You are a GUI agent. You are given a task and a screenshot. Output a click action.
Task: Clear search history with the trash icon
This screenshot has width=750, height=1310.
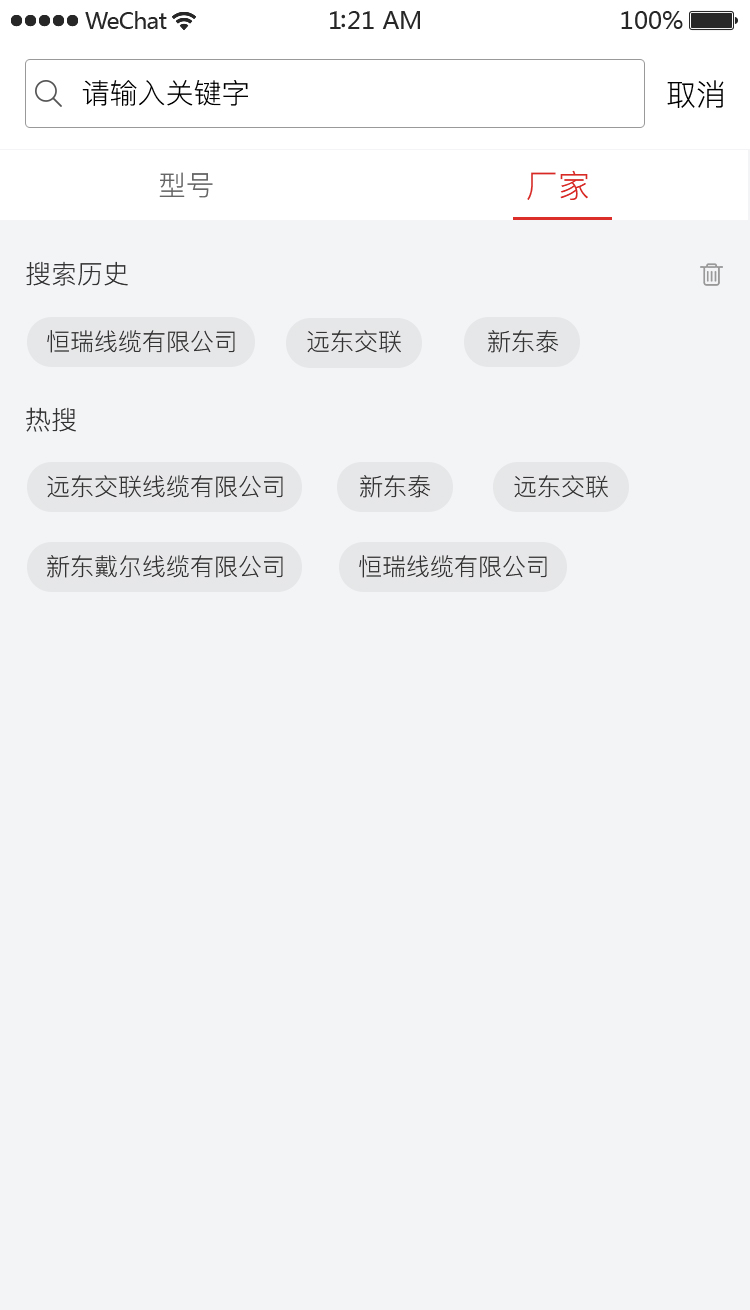[711, 274]
